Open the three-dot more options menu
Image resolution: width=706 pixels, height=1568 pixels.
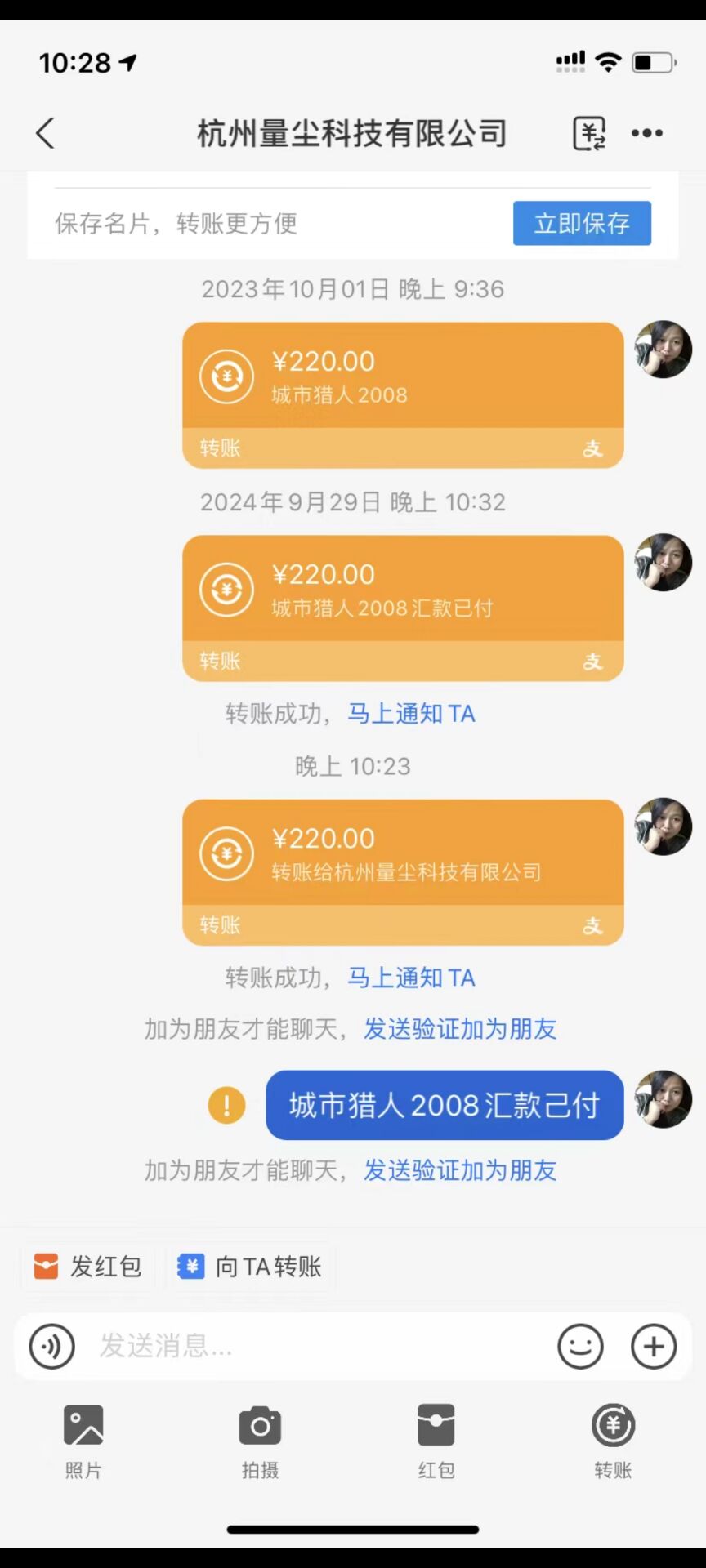click(x=646, y=133)
